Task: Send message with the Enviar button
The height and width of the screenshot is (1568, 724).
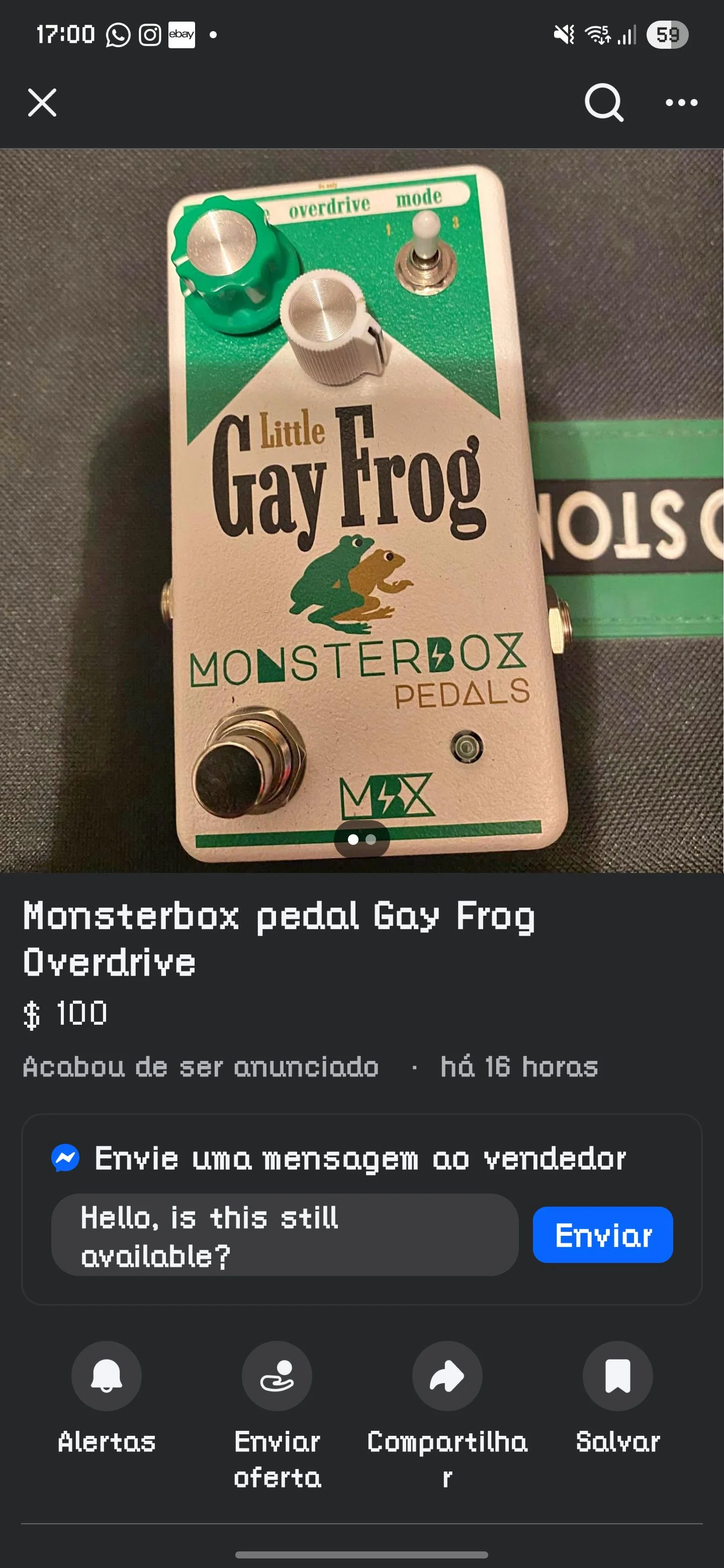Action: (602, 1235)
